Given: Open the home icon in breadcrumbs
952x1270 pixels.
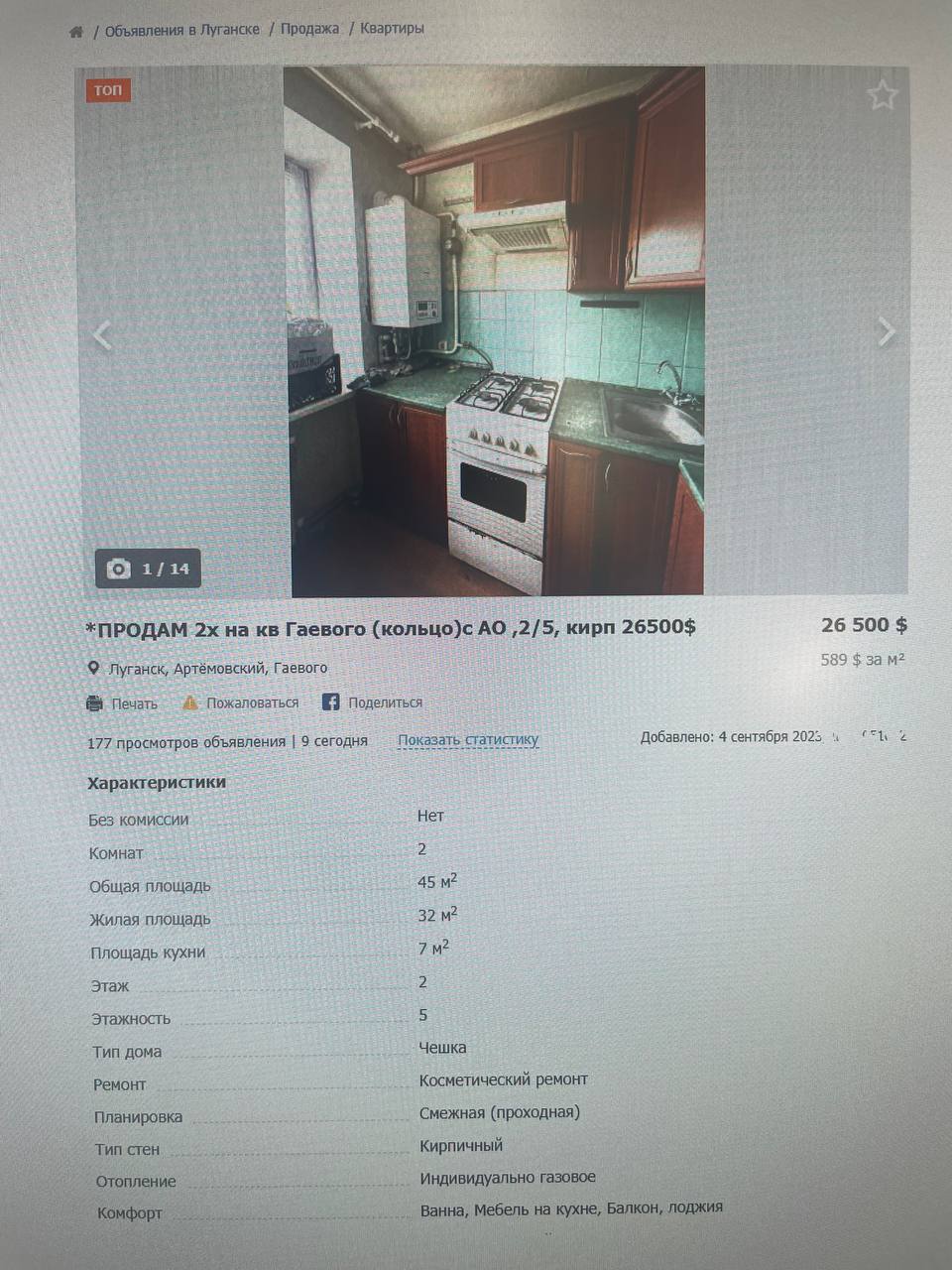Looking at the screenshot, I should coord(76,32).
